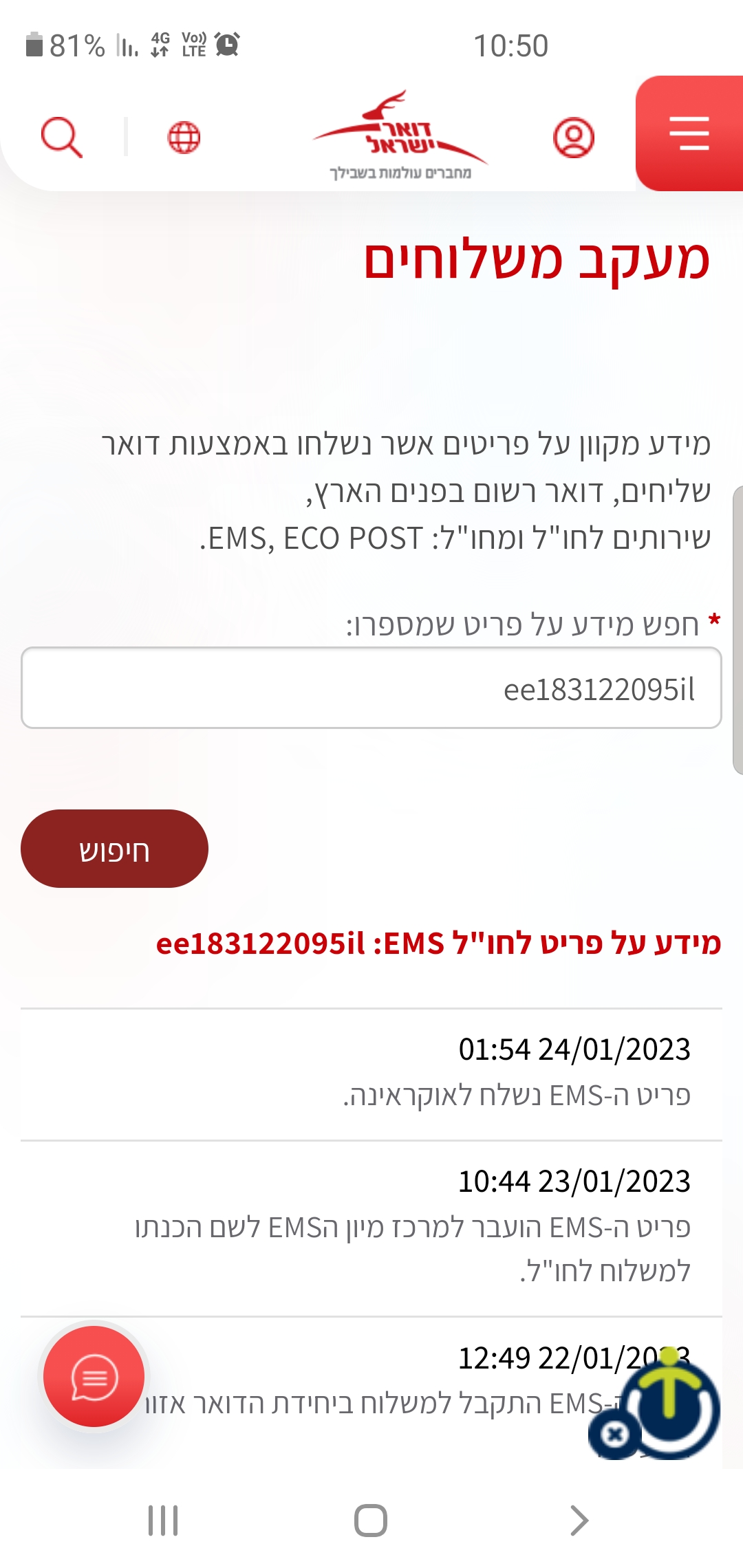Open the system recent apps view
The image size is (743, 1568).
(163, 1521)
